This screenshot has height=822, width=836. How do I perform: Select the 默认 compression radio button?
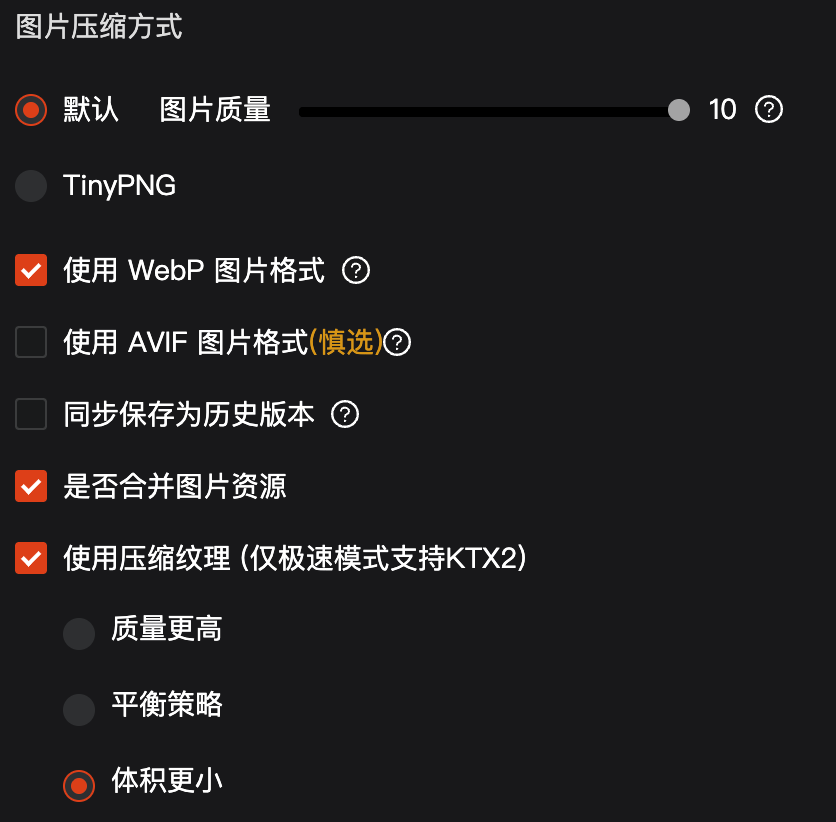coord(31,110)
